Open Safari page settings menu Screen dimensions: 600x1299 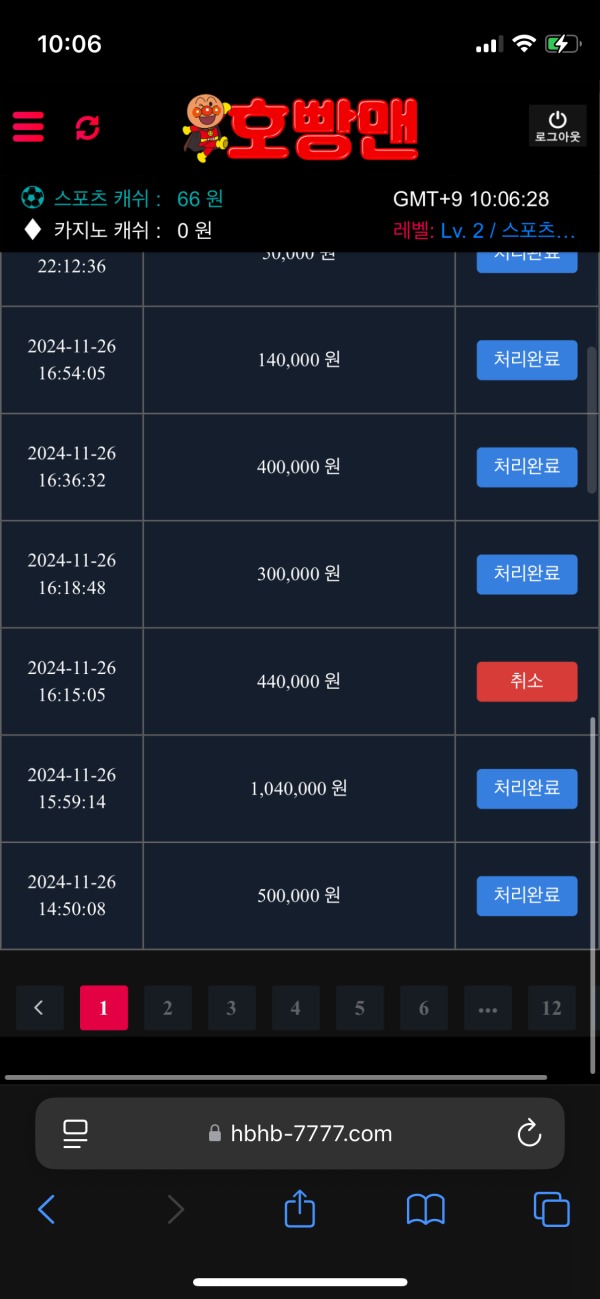[x=75, y=1133]
